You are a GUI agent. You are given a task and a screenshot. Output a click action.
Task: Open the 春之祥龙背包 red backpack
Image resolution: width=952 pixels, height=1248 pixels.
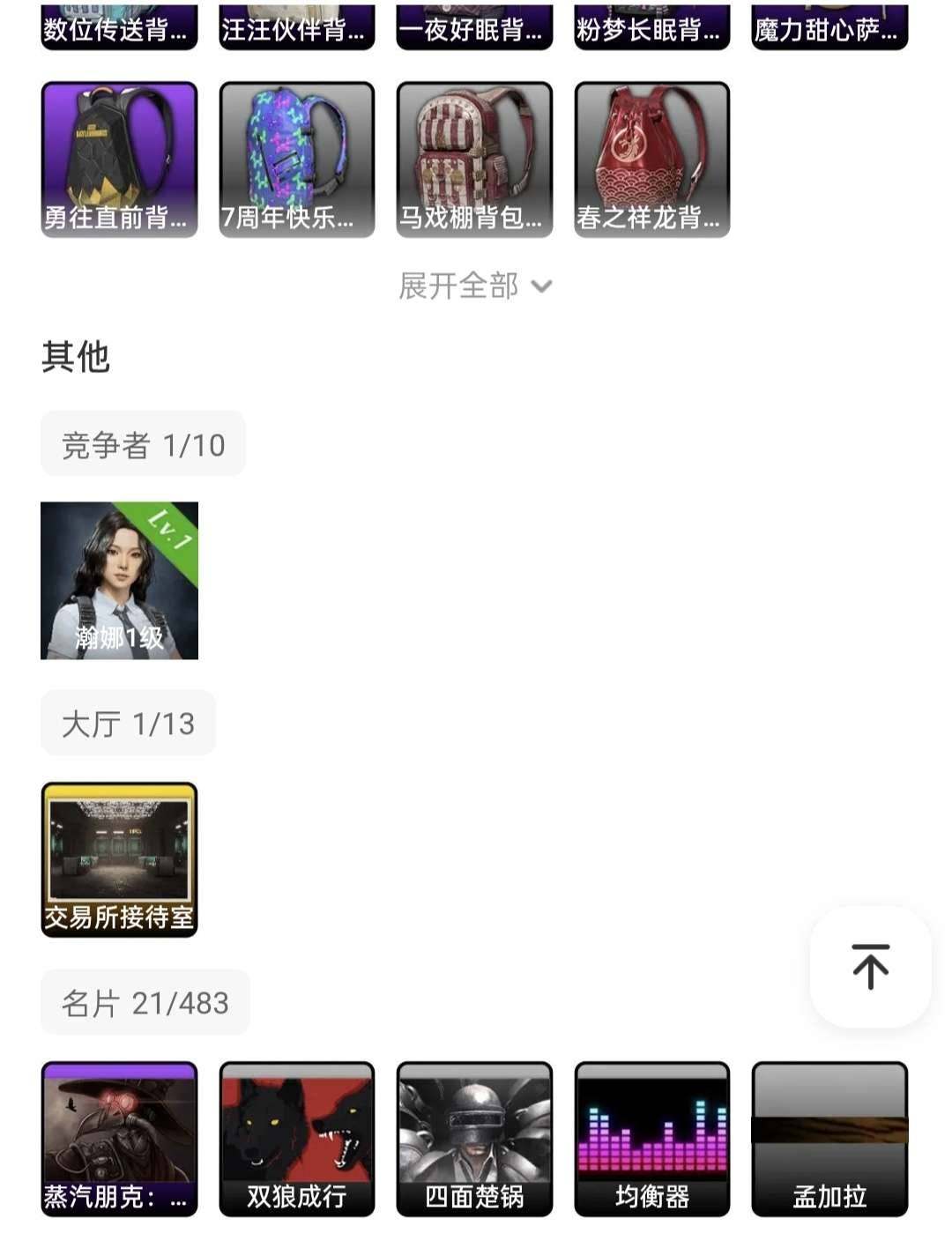[x=651, y=155]
